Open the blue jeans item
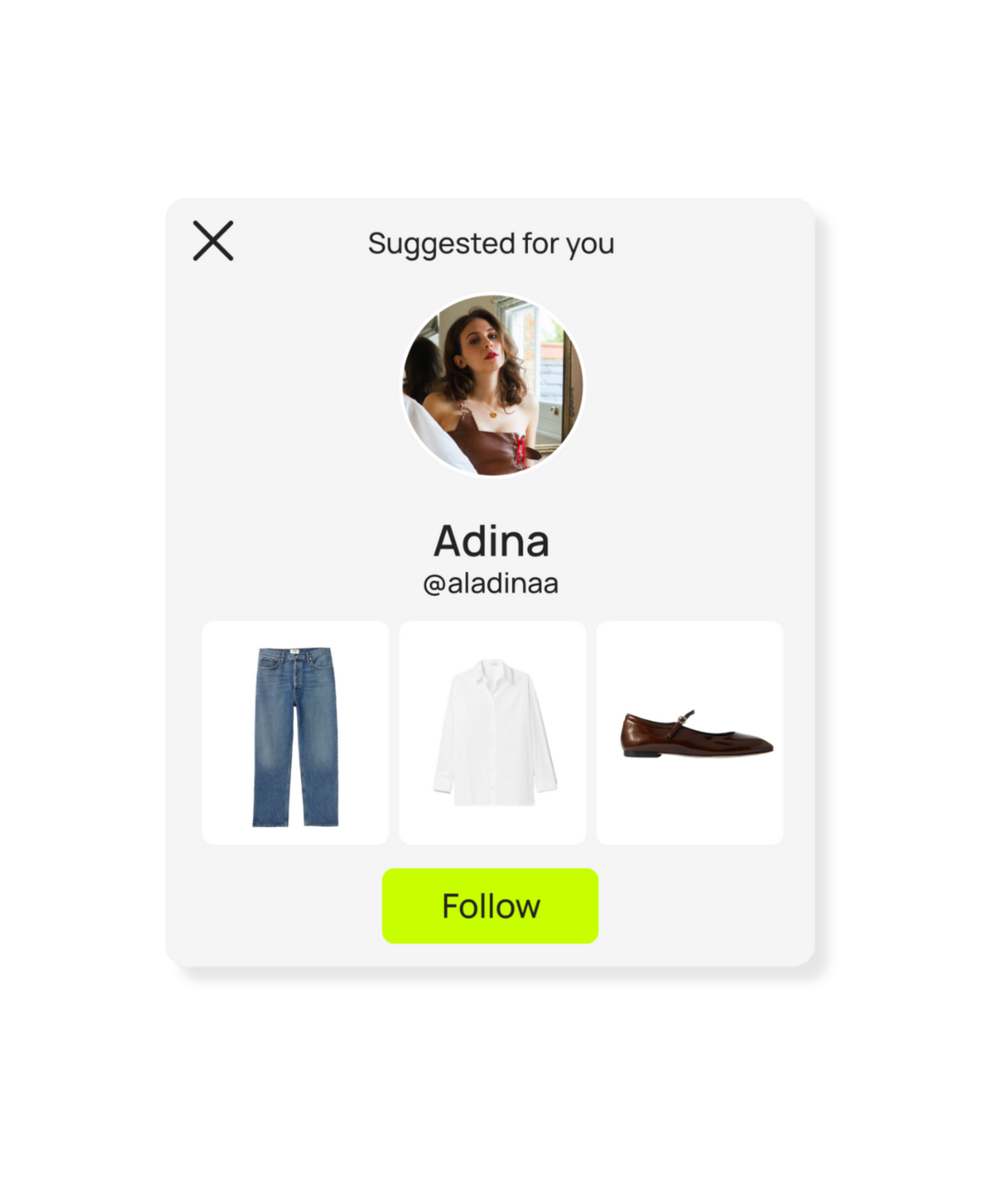The image size is (1008, 1194). (x=295, y=733)
